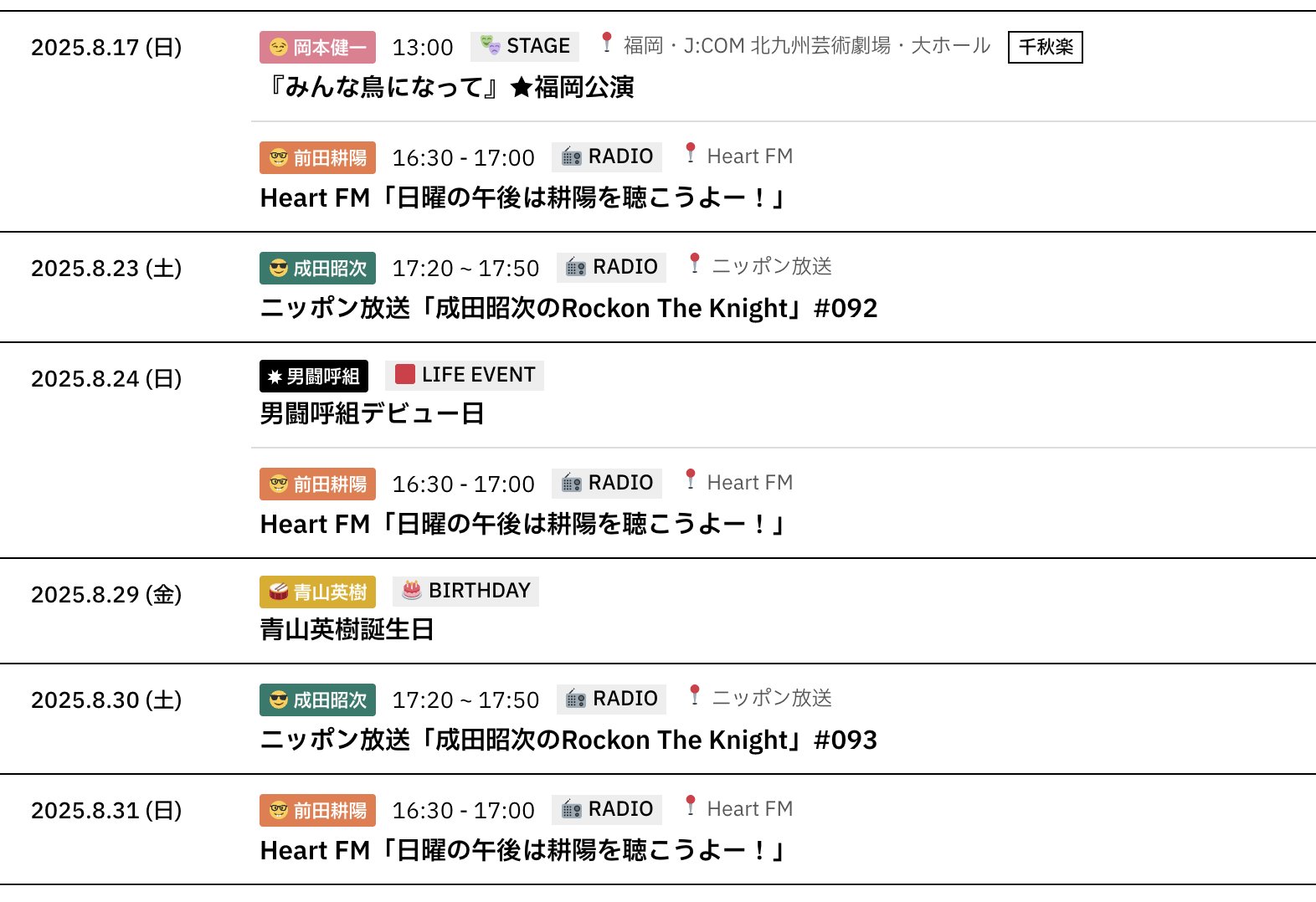Open the 男闘呼組デビュー日 event
This screenshot has height=902, width=1316.
point(372,413)
